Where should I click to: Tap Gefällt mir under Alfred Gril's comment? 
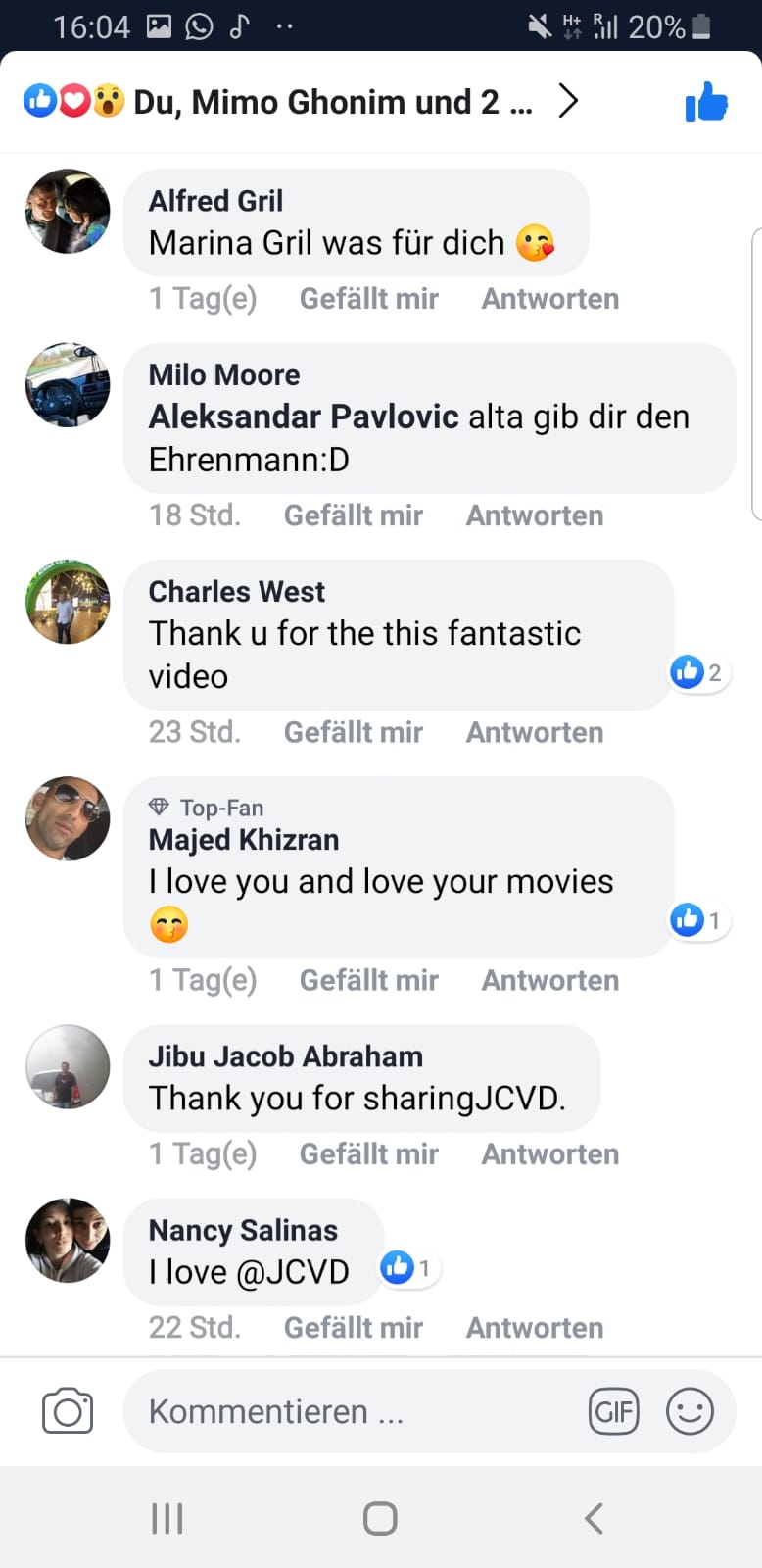click(369, 299)
